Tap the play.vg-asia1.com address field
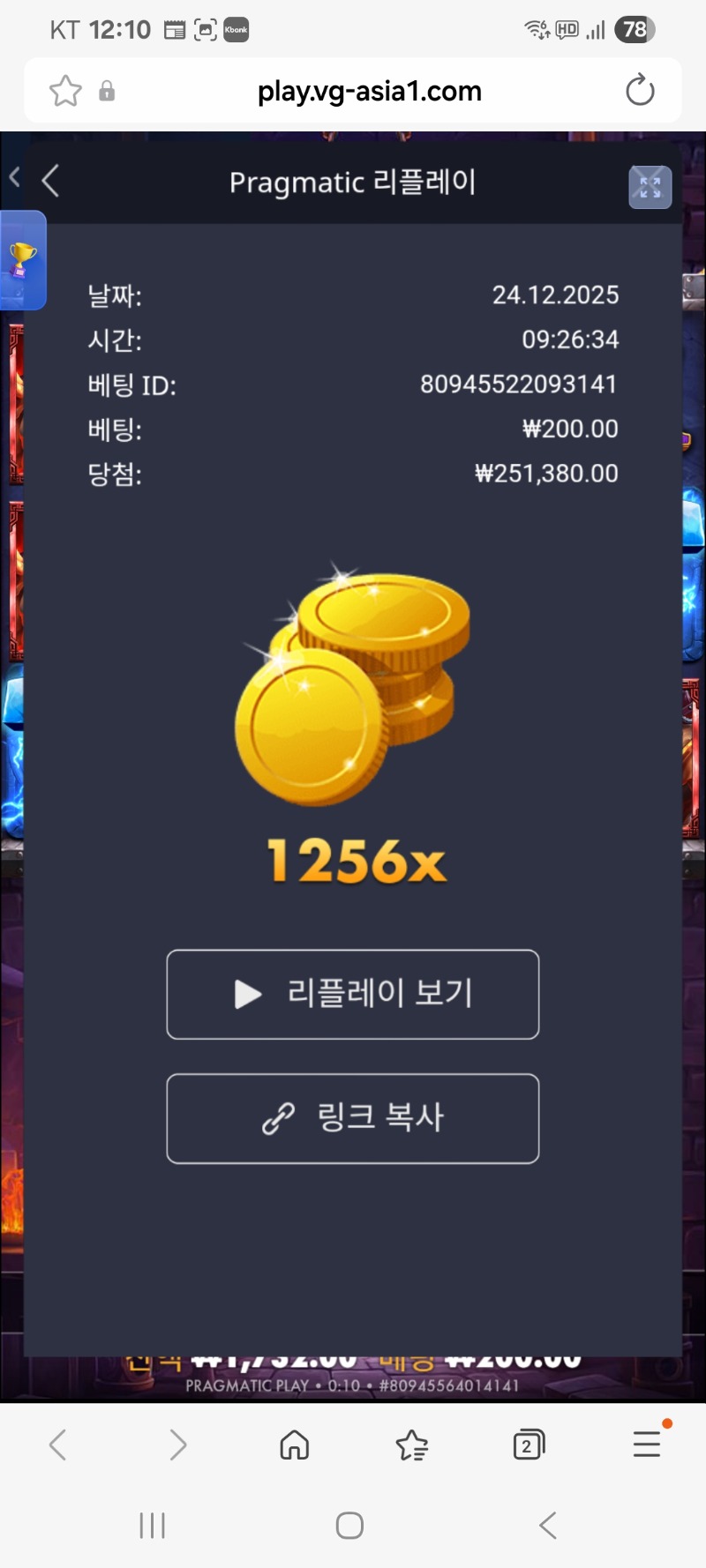 pos(369,91)
